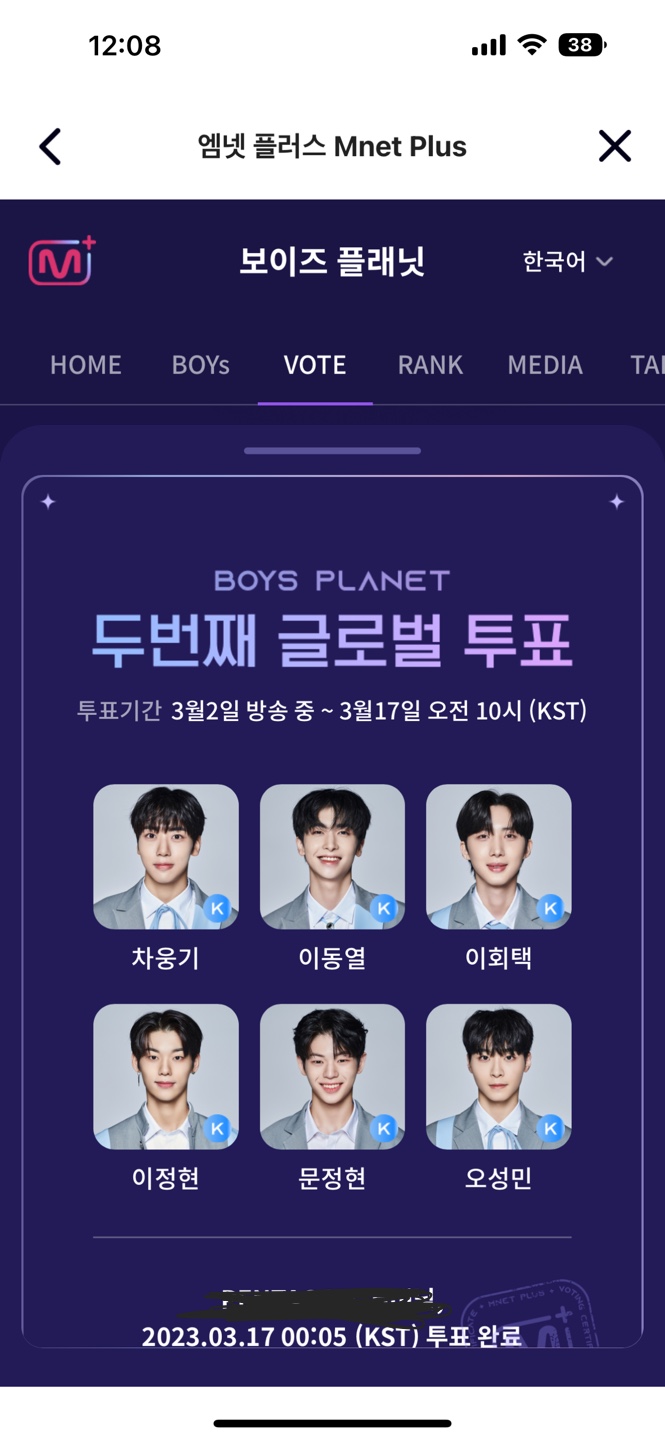
Task: Close the Mnet Plus web view
Action: point(614,147)
